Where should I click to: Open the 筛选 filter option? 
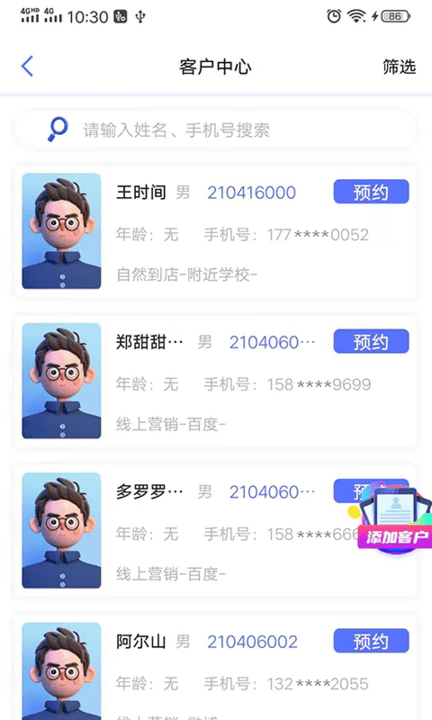[x=399, y=67]
